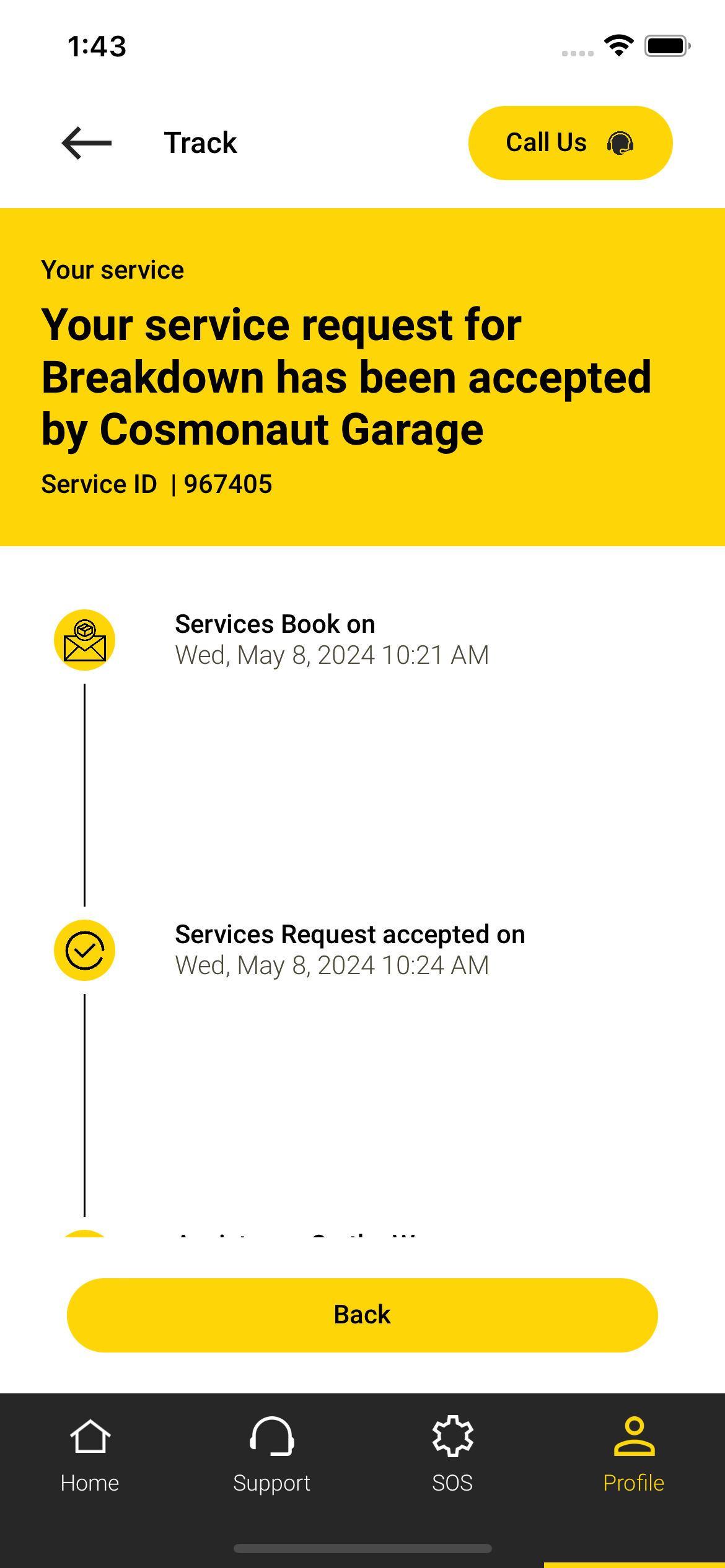This screenshot has height=1568, width=725.
Task: Select the Profile tab
Action: [634, 1455]
